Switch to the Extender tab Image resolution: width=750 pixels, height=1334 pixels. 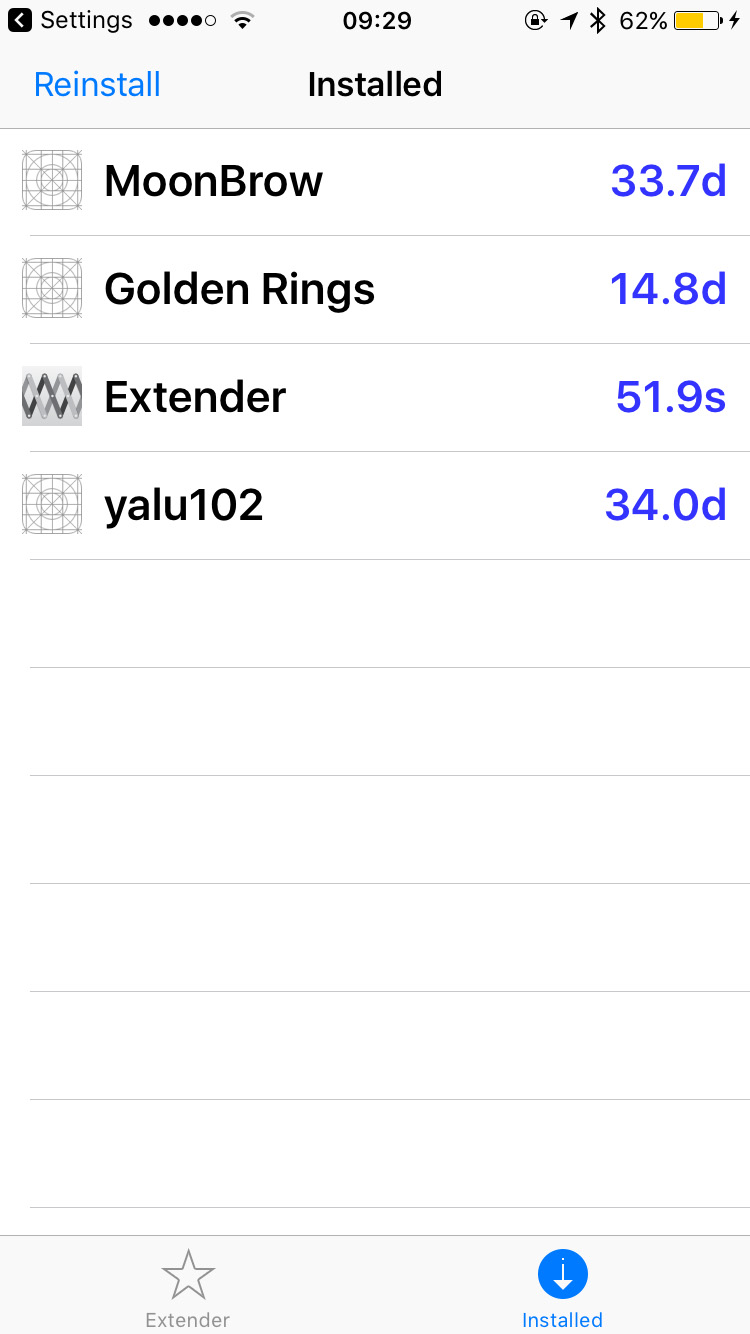pyautogui.click(x=188, y=1290)
